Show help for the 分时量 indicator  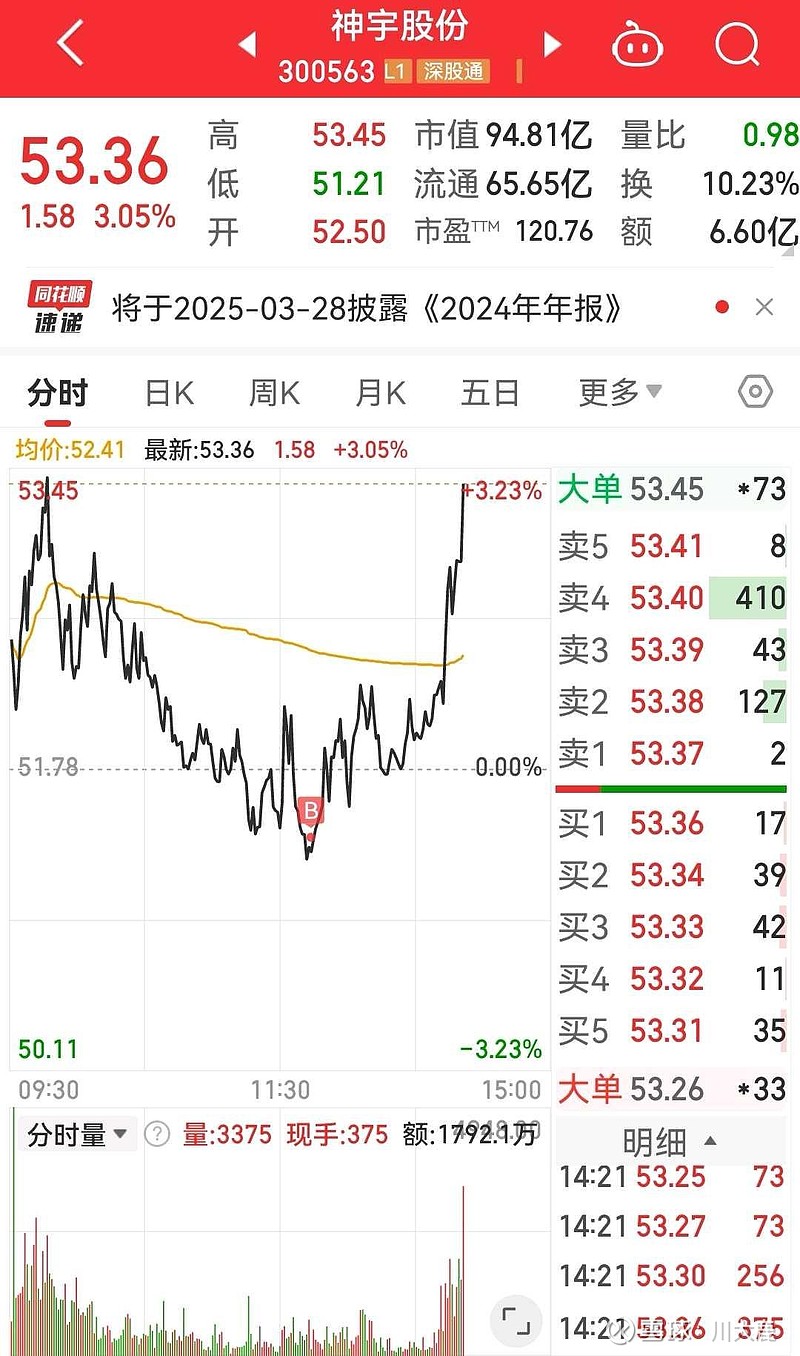click(156, 1135)
